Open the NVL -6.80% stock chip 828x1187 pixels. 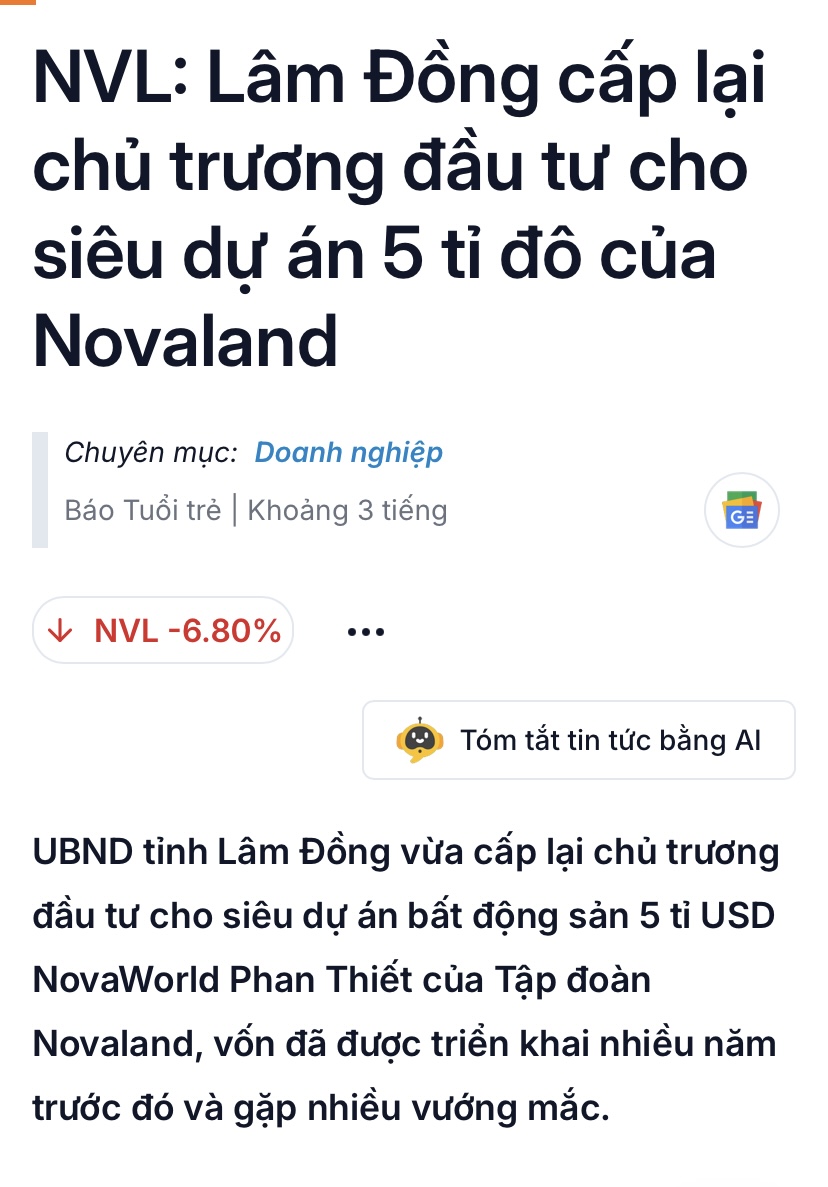(x=163, y=631)
